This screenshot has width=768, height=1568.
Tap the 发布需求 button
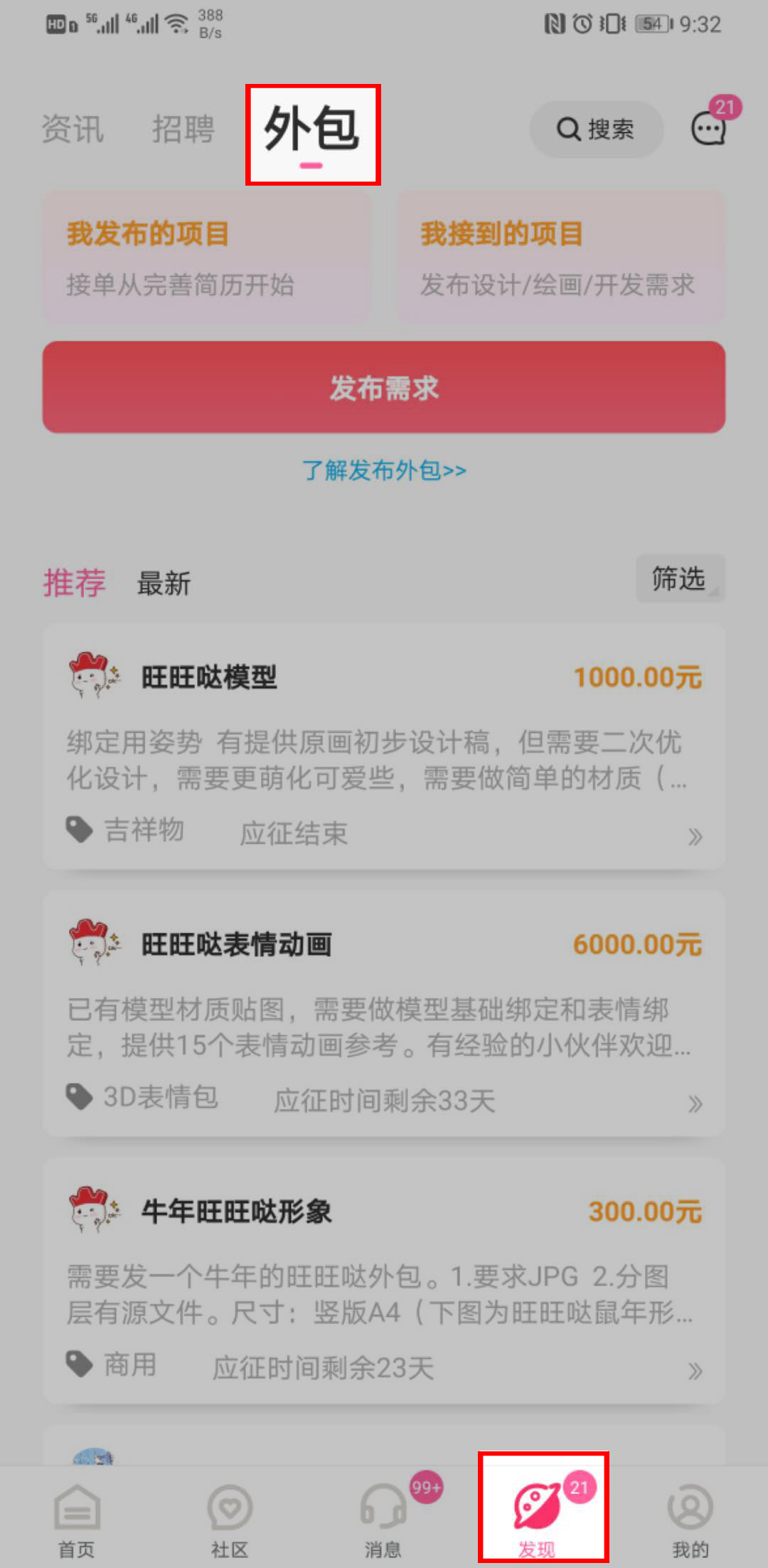384,388
